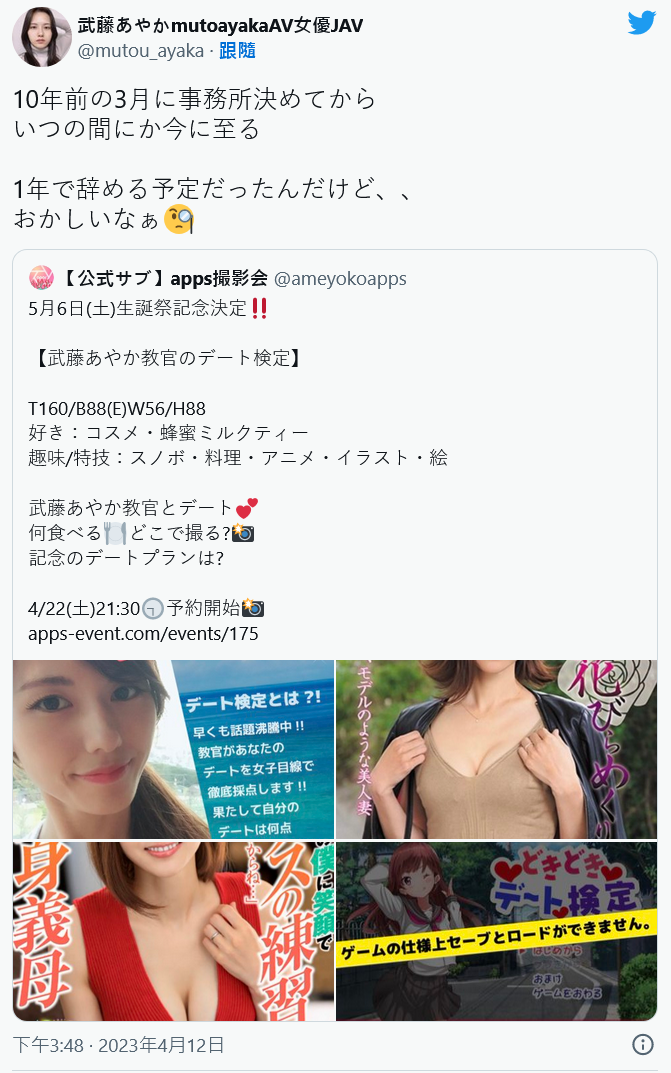View the anime デート検定 image
The image size is (671, 1073).
(x=496, y=930)
